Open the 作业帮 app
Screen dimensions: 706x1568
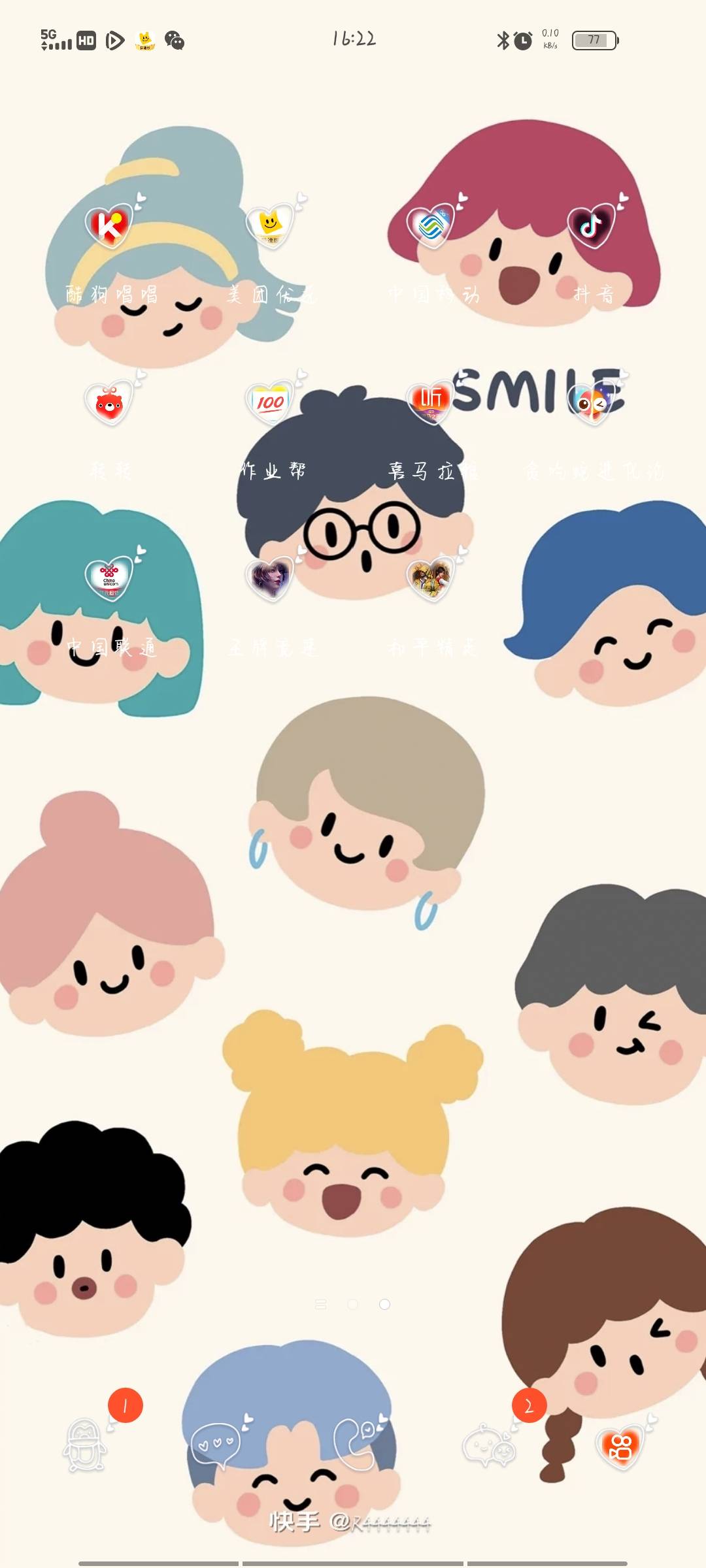[270, 403]
